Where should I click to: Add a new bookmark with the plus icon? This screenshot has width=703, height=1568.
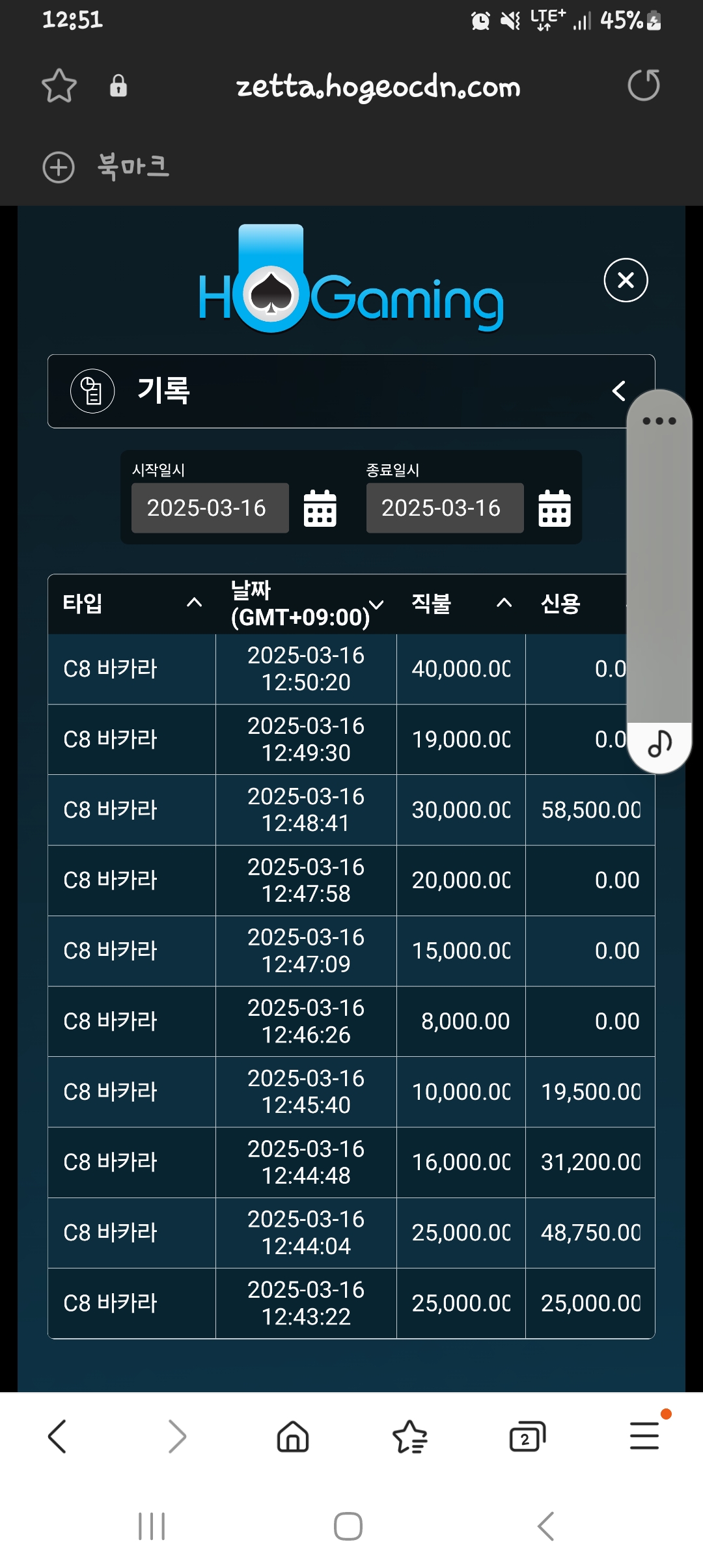pyautogui.click(x=59, y=167)
